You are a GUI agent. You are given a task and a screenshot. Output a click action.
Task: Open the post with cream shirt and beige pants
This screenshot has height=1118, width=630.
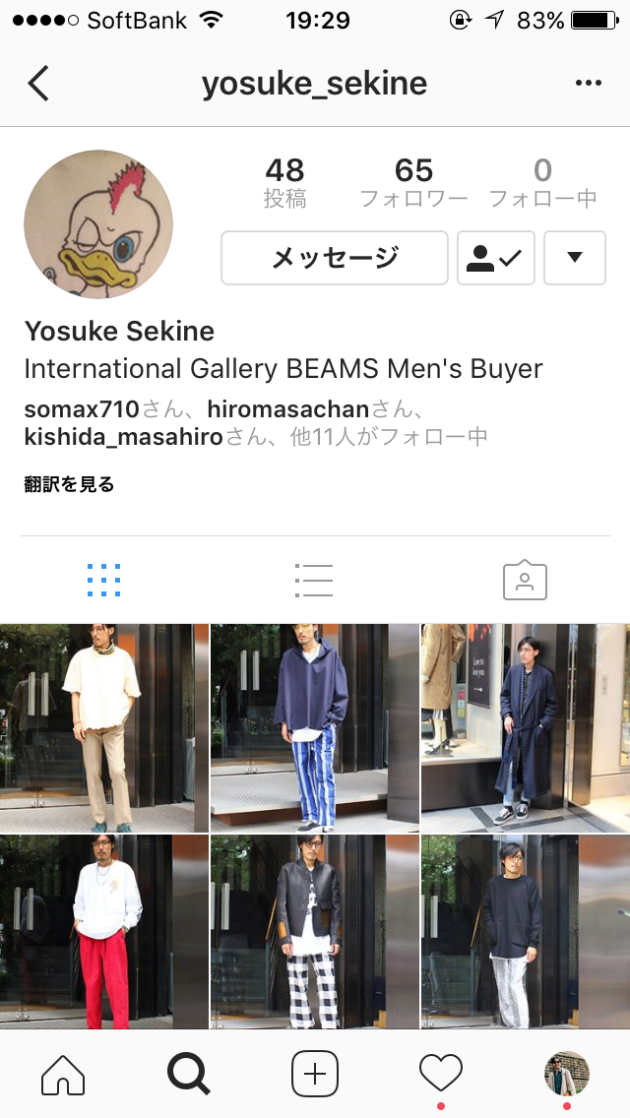tap(104, 728)
